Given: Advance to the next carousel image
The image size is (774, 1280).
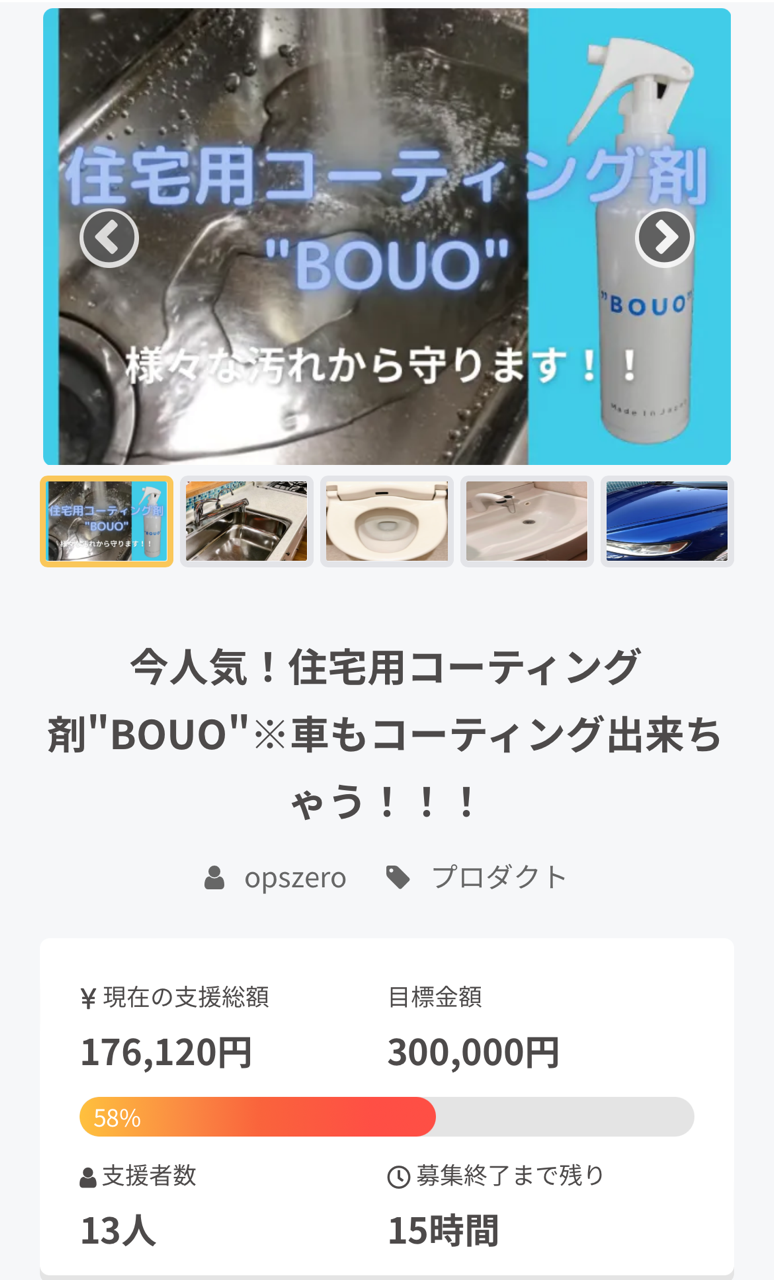Looking at the screenshot, I should (664, 238).
